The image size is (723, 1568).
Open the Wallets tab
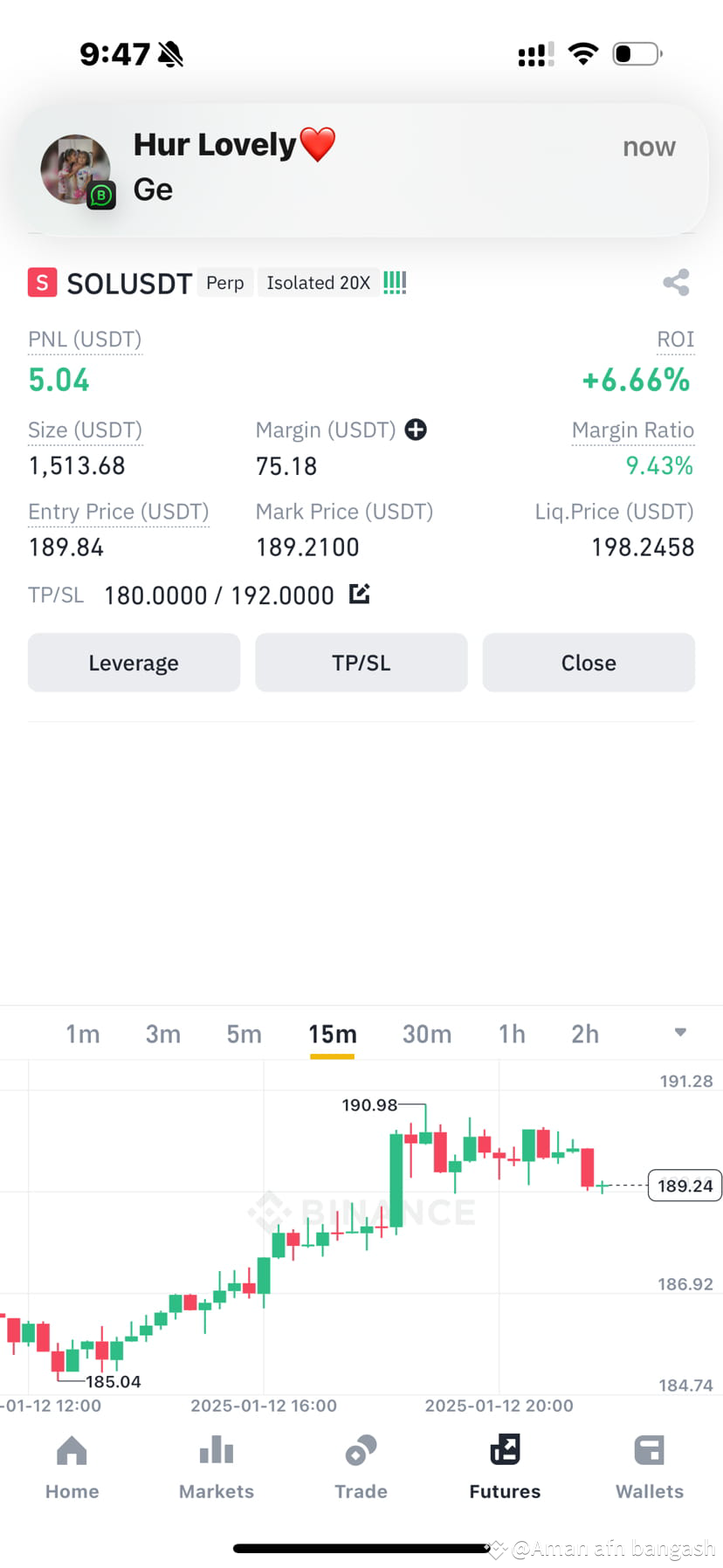click(x=650, y=1468)
